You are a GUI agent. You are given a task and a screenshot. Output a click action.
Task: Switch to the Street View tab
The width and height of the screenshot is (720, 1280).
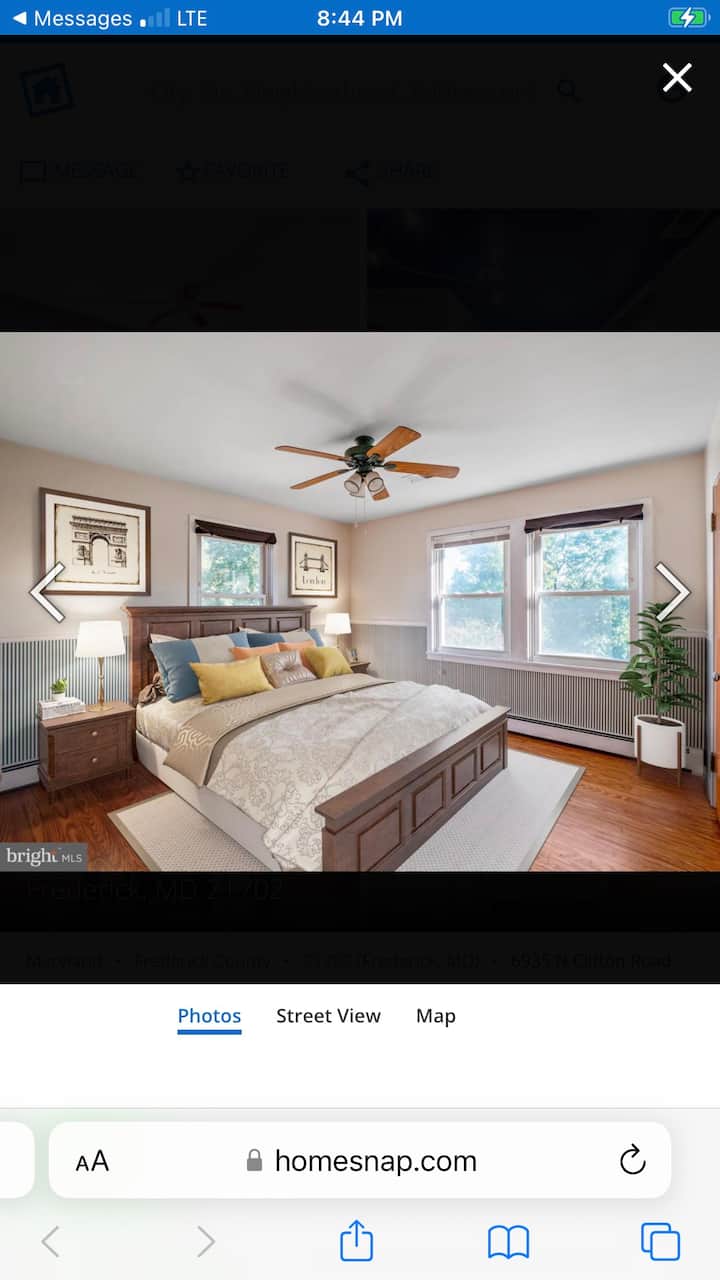[x=328, y=1016]
